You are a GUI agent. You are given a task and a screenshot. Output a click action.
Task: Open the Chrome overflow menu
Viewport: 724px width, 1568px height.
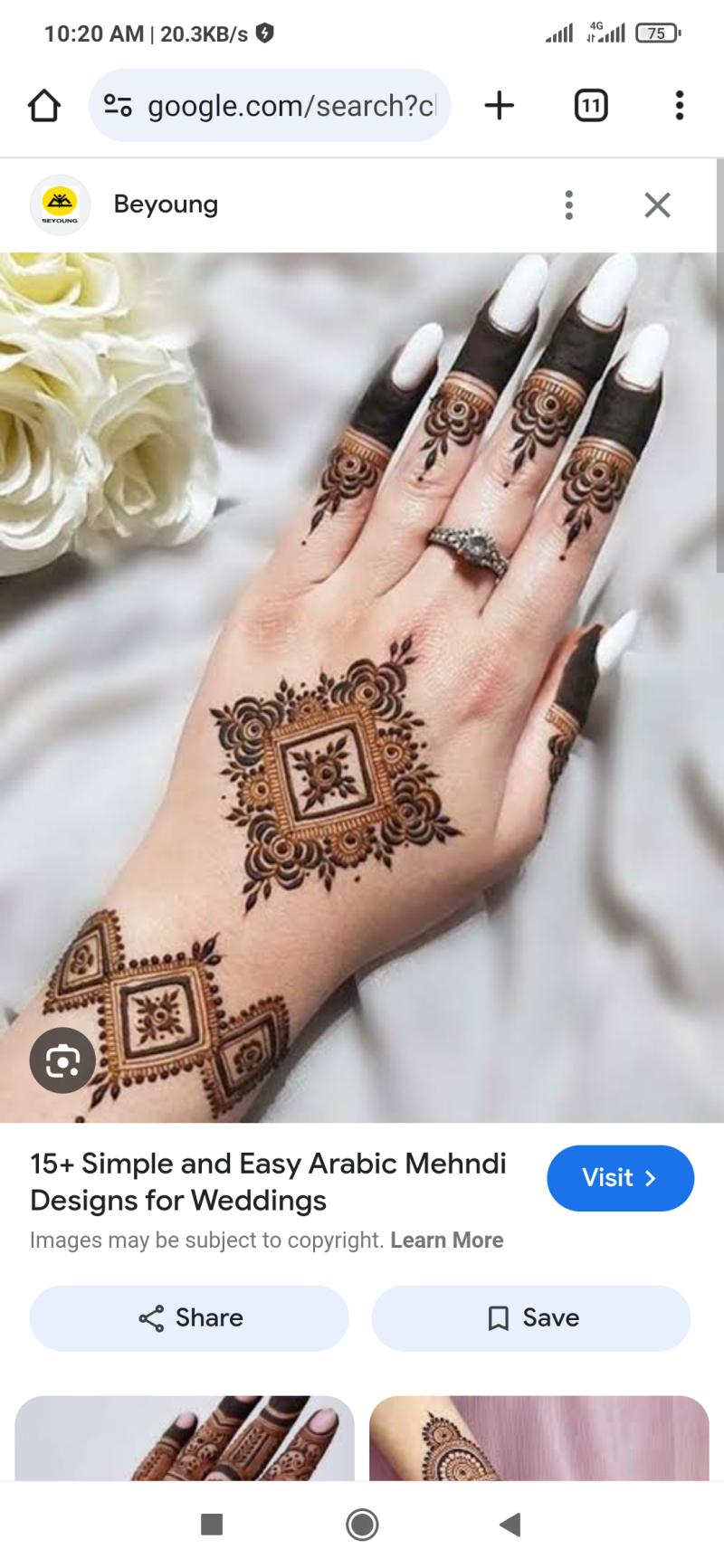coord(680,106)
